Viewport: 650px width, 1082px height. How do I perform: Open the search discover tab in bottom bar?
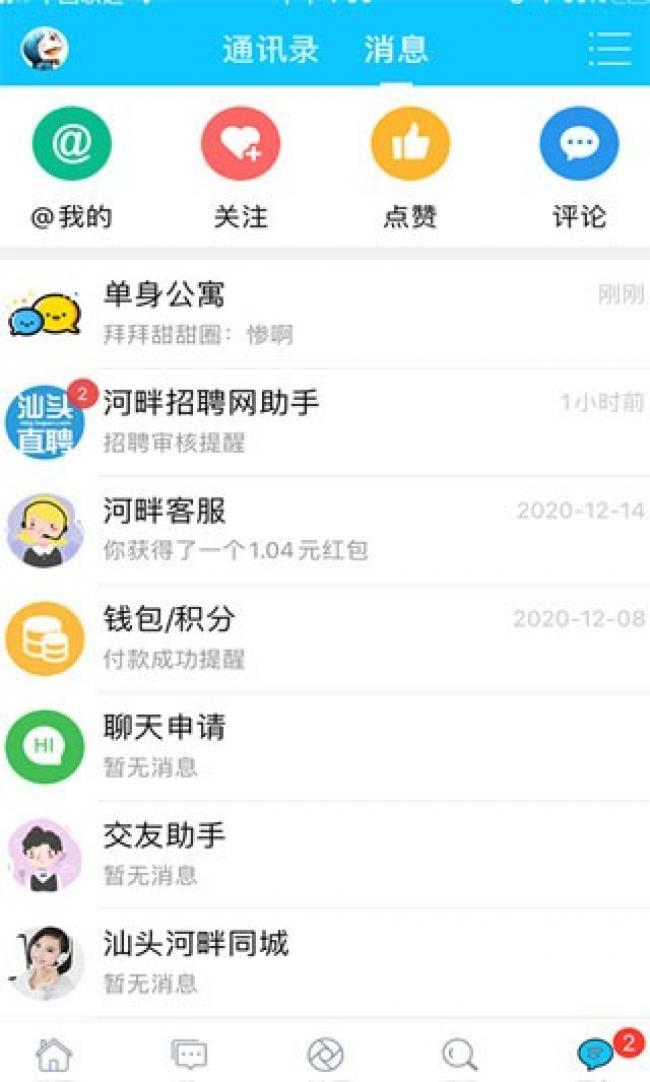(460, 1054)
